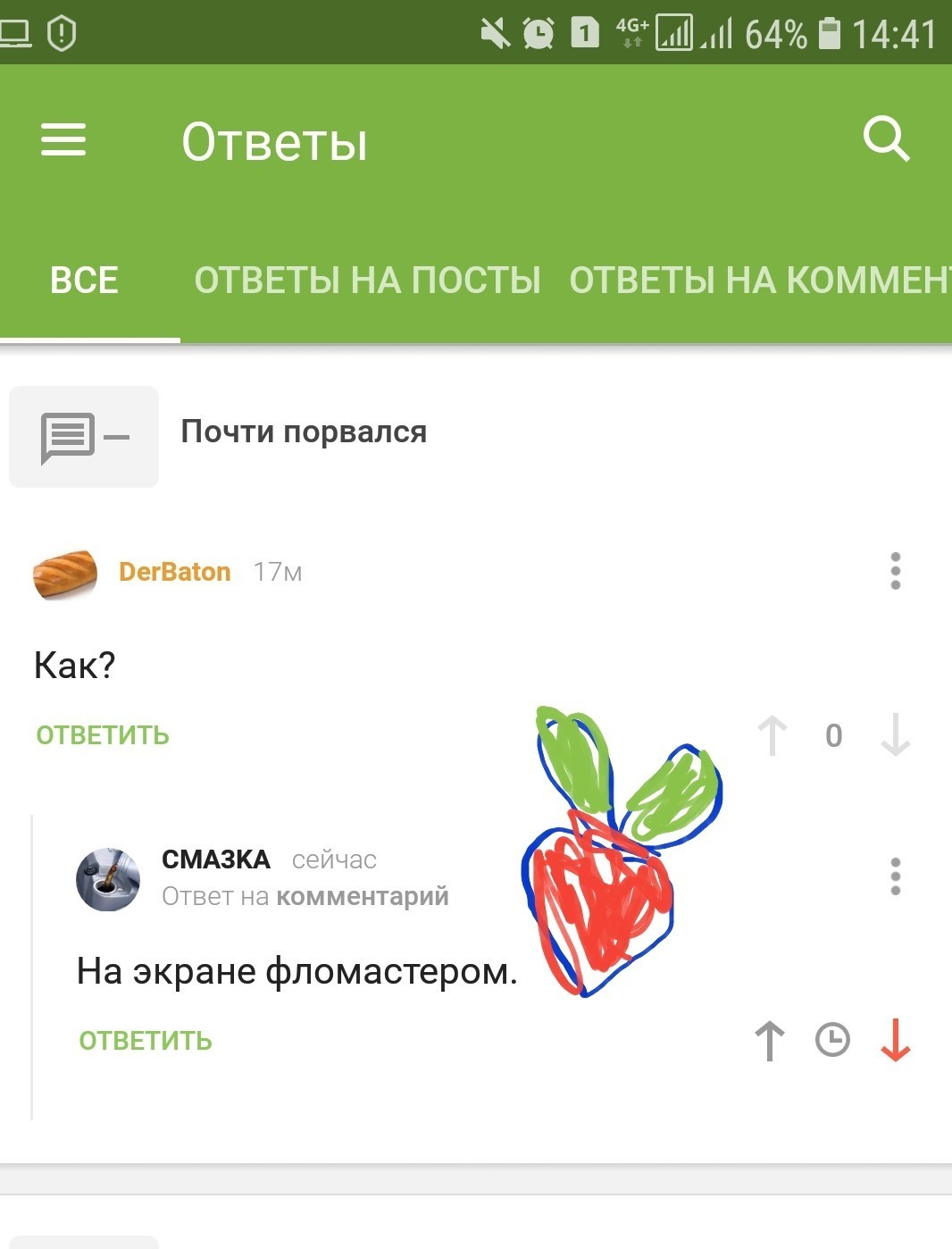Downvote DerBaton's comment
952x1249 pixels.
click(x=895, y=736)
